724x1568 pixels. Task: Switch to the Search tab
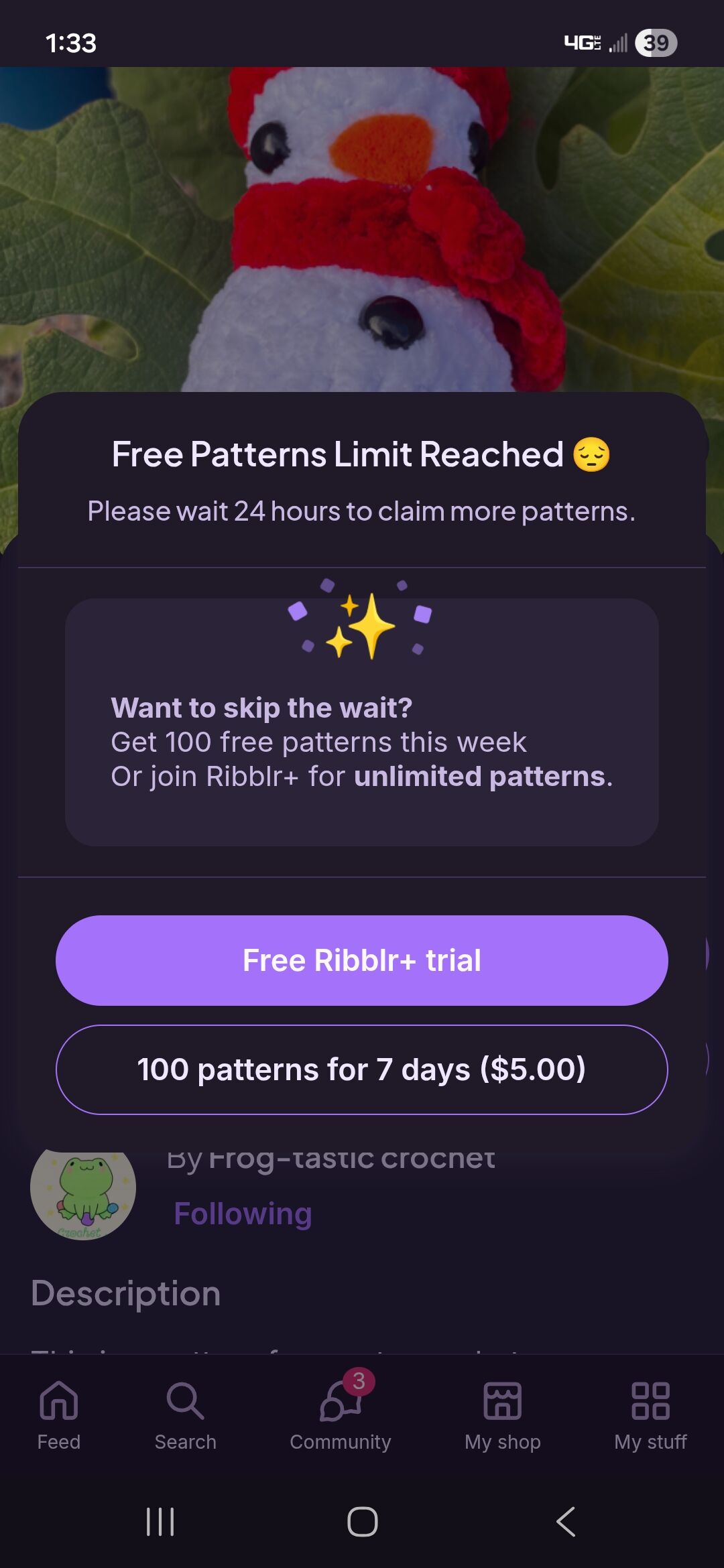[185, 1414]
